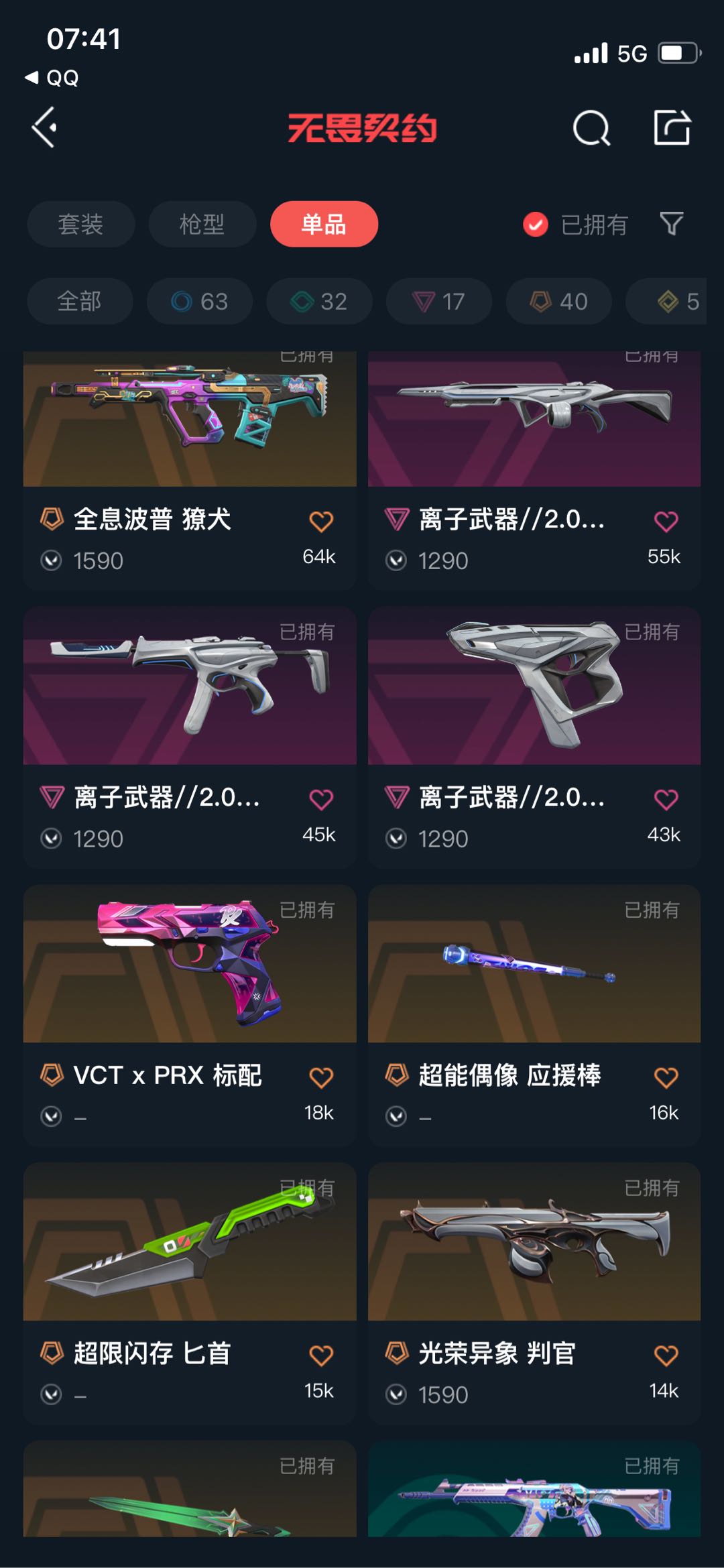Return to QQ via status bar link
The width and height of the screenshot is (724, 1568).
(52, 78)
